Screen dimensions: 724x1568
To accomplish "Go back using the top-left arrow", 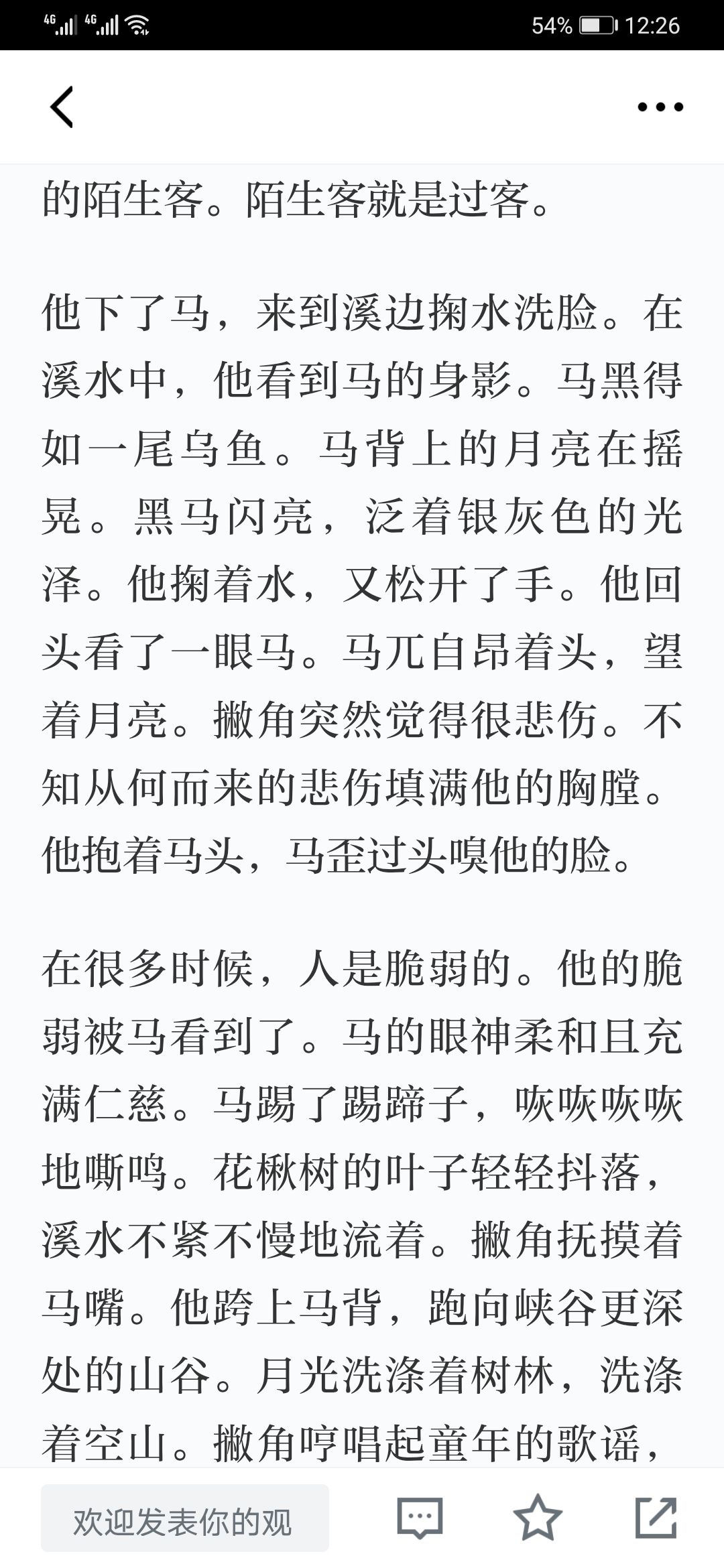I will point(62,107).
